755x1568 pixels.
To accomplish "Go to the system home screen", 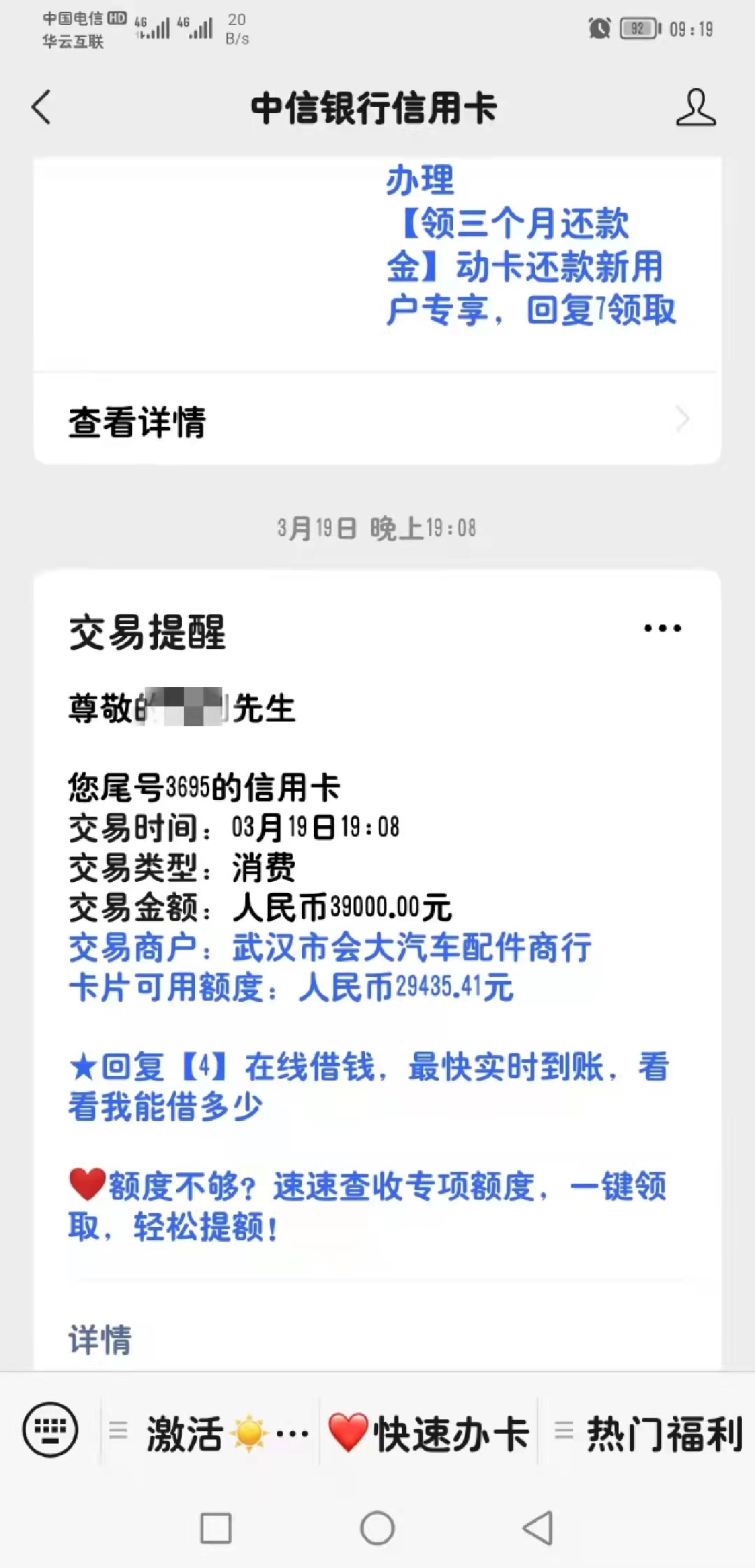I will click(377, 1528).
